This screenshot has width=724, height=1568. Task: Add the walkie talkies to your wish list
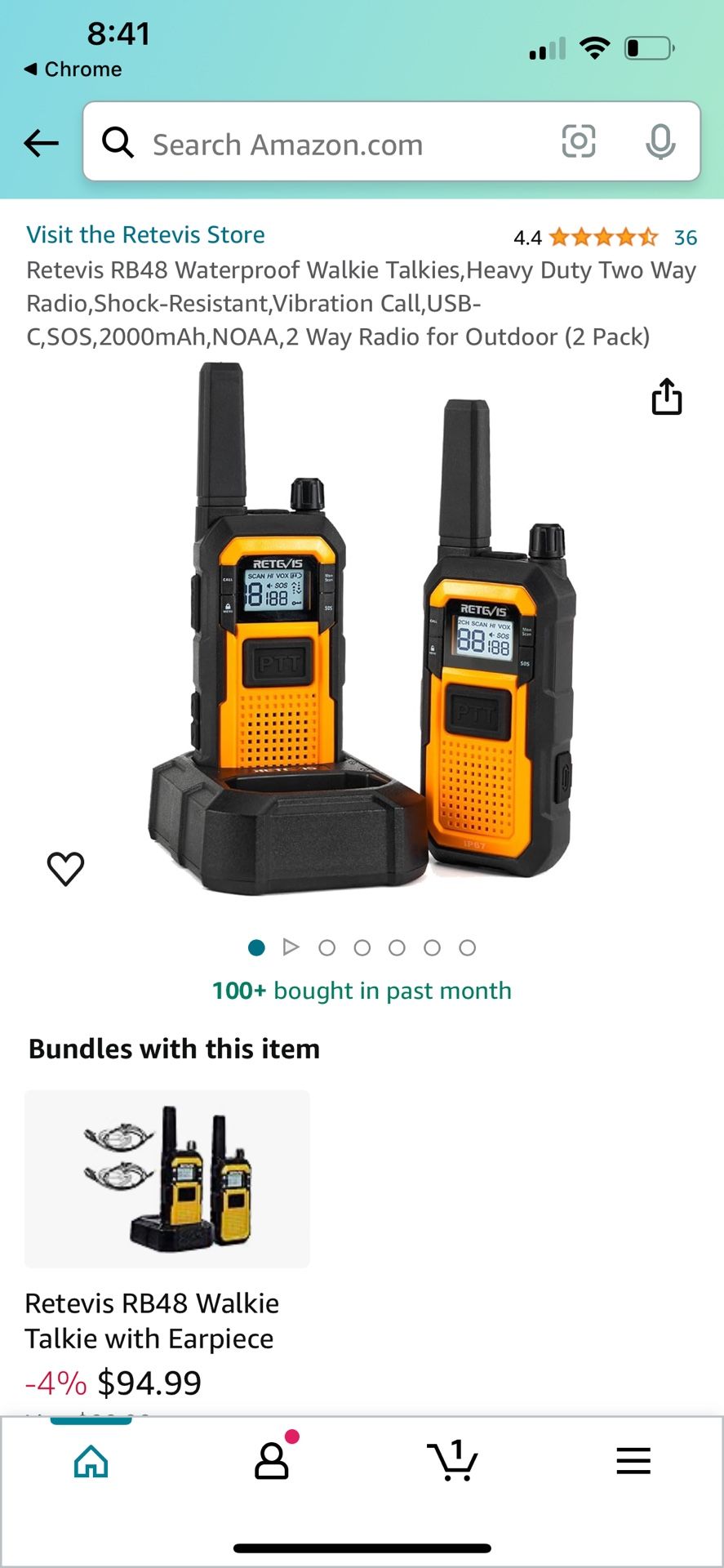(67, 869)
